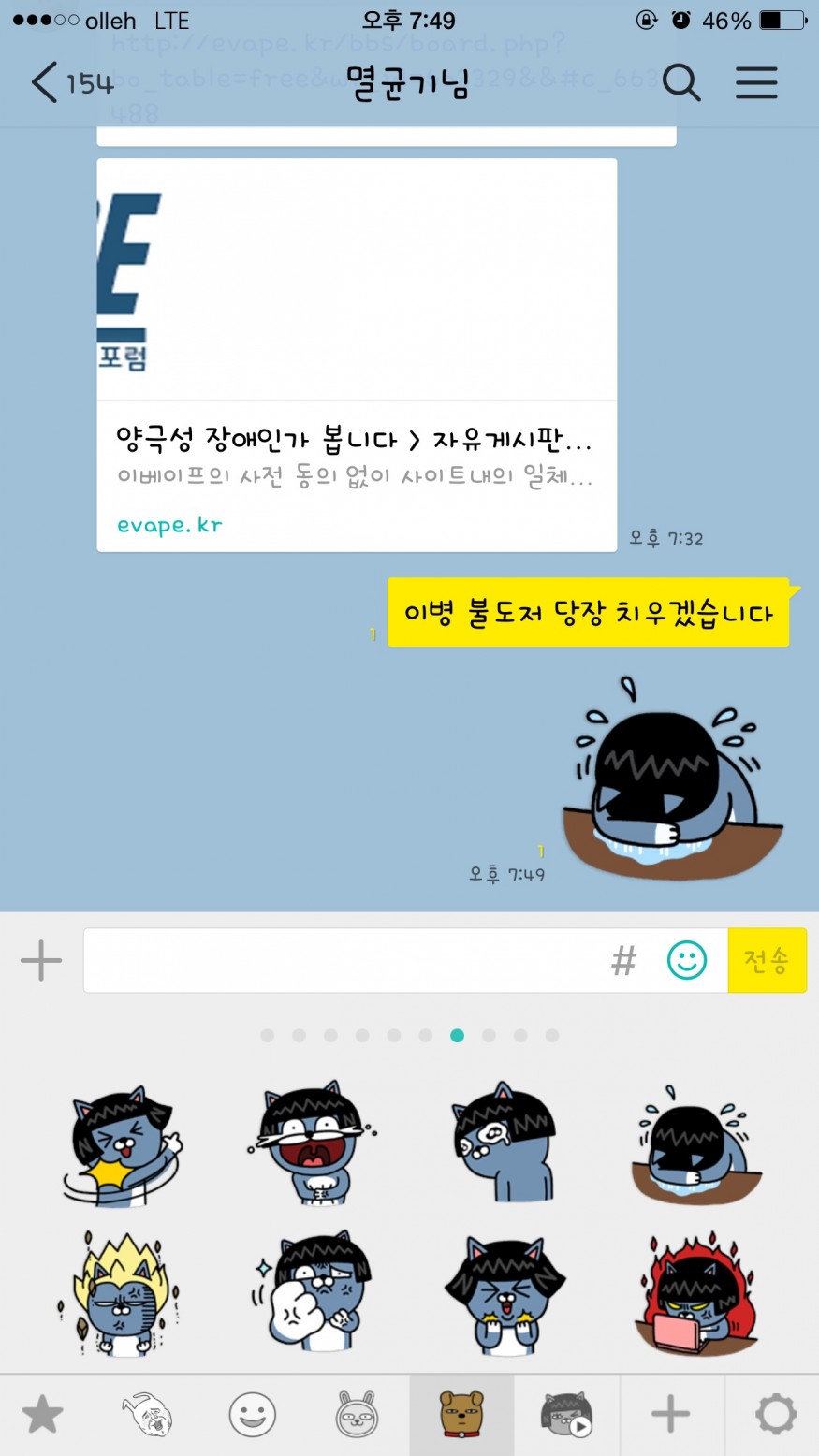Send the message with 전송
819x1456 pixels.
pyautogui.click(x=767, y=961)
